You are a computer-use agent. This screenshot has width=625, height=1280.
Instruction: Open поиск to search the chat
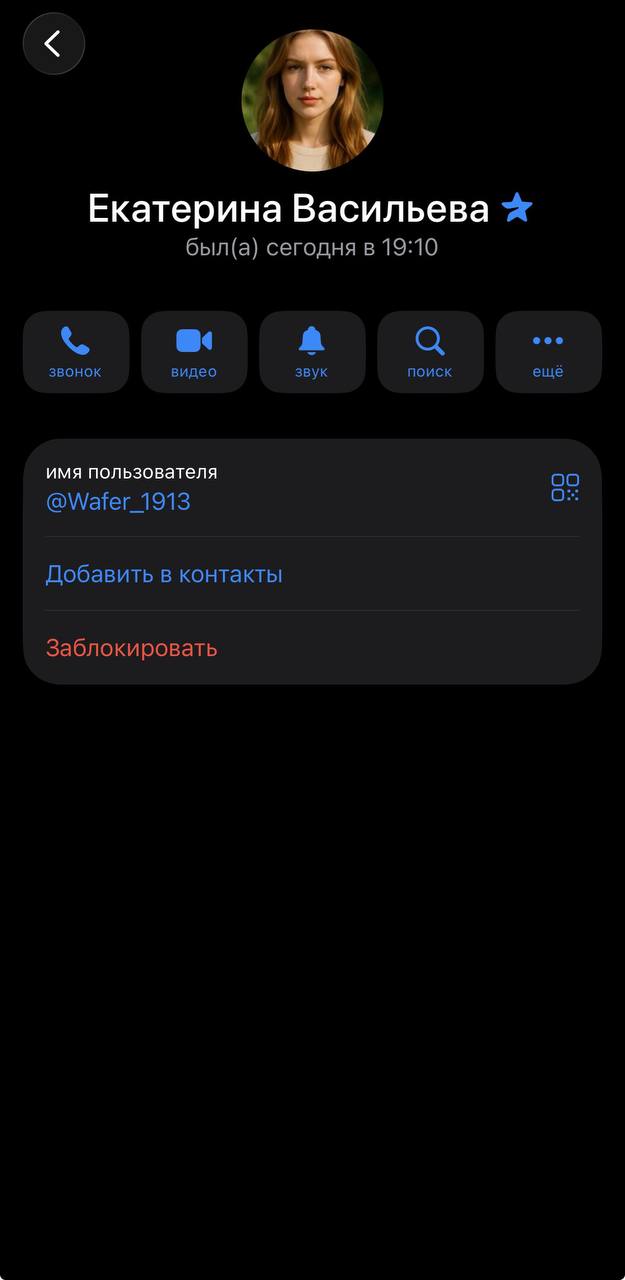[x=430, y=352]
